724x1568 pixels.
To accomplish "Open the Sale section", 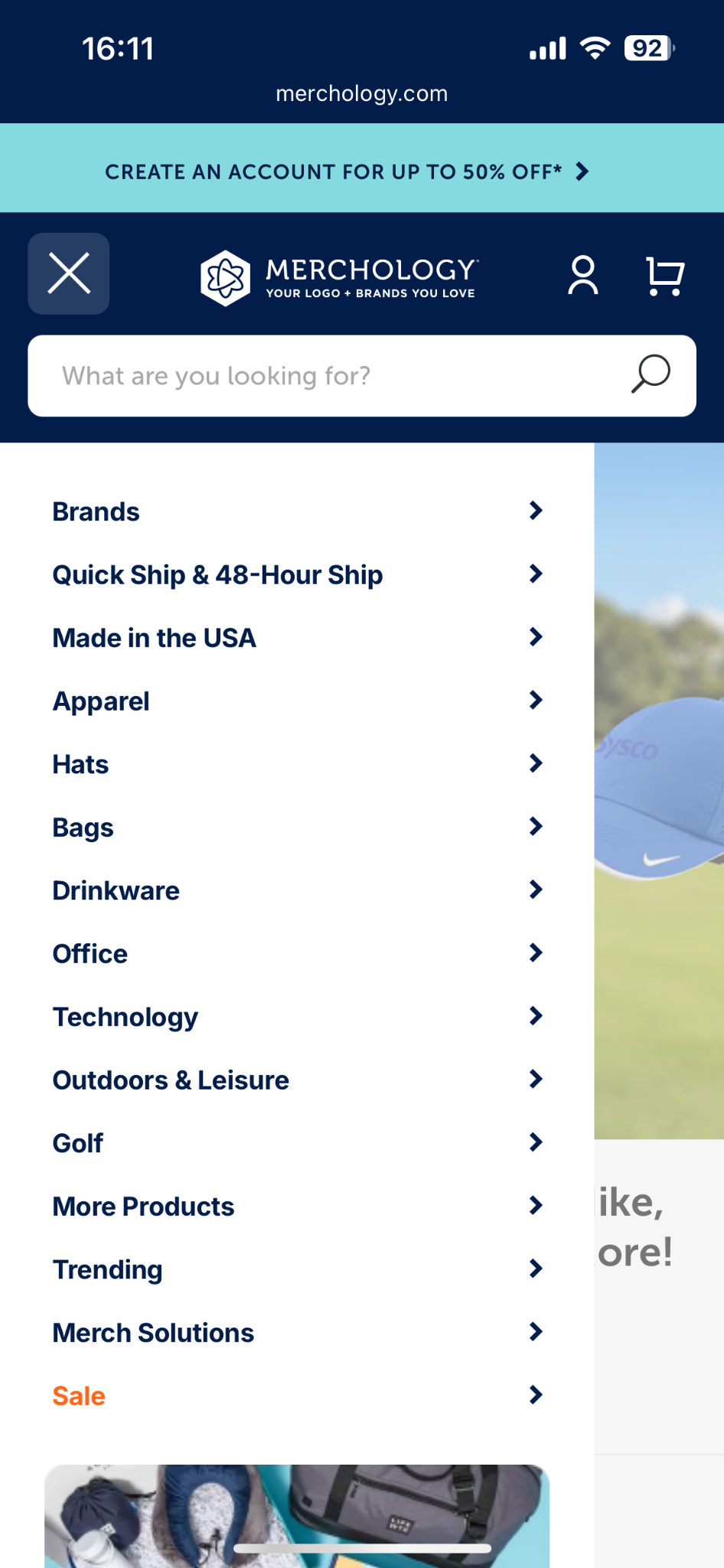I will tap(297, 1396).
